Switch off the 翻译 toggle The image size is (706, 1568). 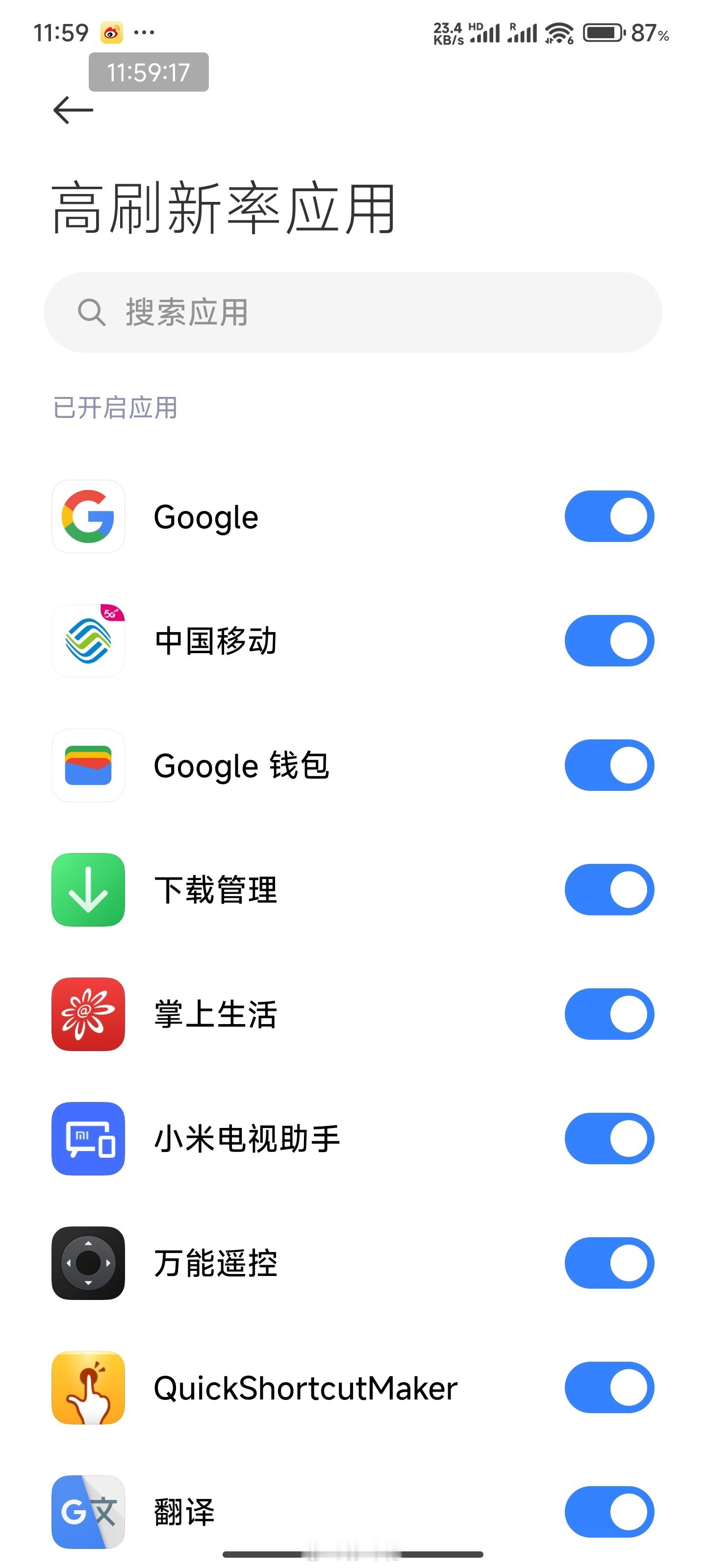pos(609,1512)
